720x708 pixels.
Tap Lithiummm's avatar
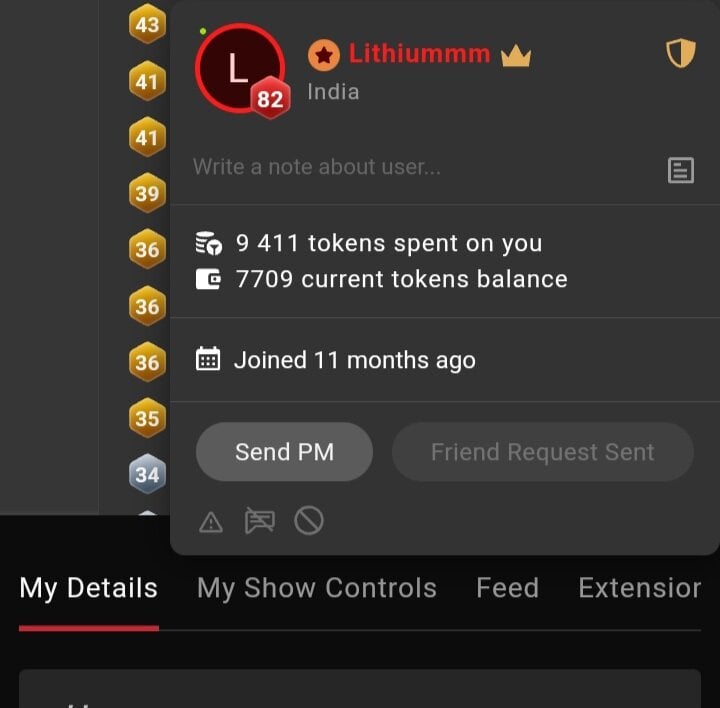pyautogui.click(x=237, y=68)
